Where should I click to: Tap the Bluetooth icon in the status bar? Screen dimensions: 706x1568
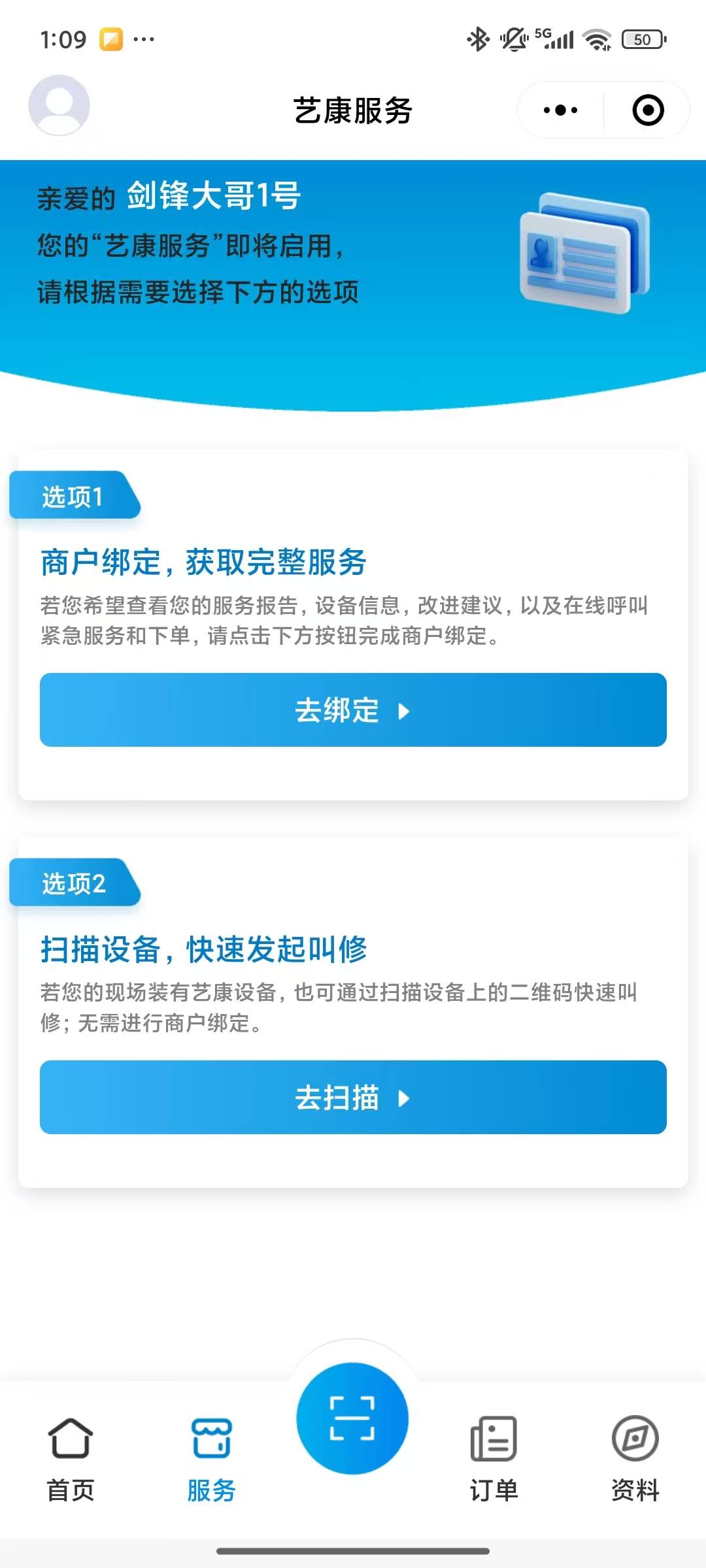click(478, 39)
